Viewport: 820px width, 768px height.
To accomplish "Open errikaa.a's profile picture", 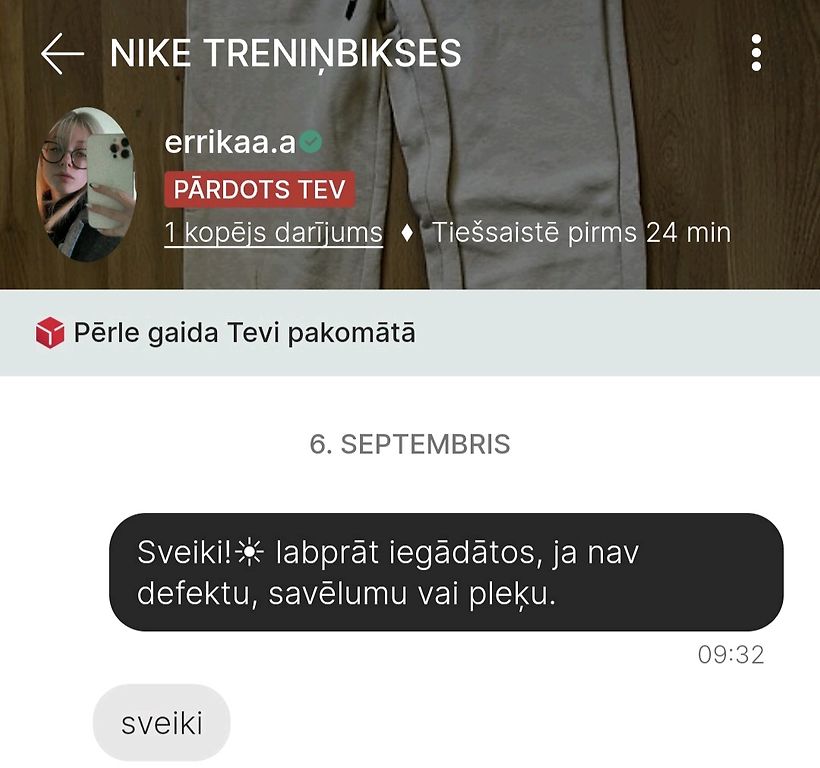I will pyautogui.click(x=87, y=185).
